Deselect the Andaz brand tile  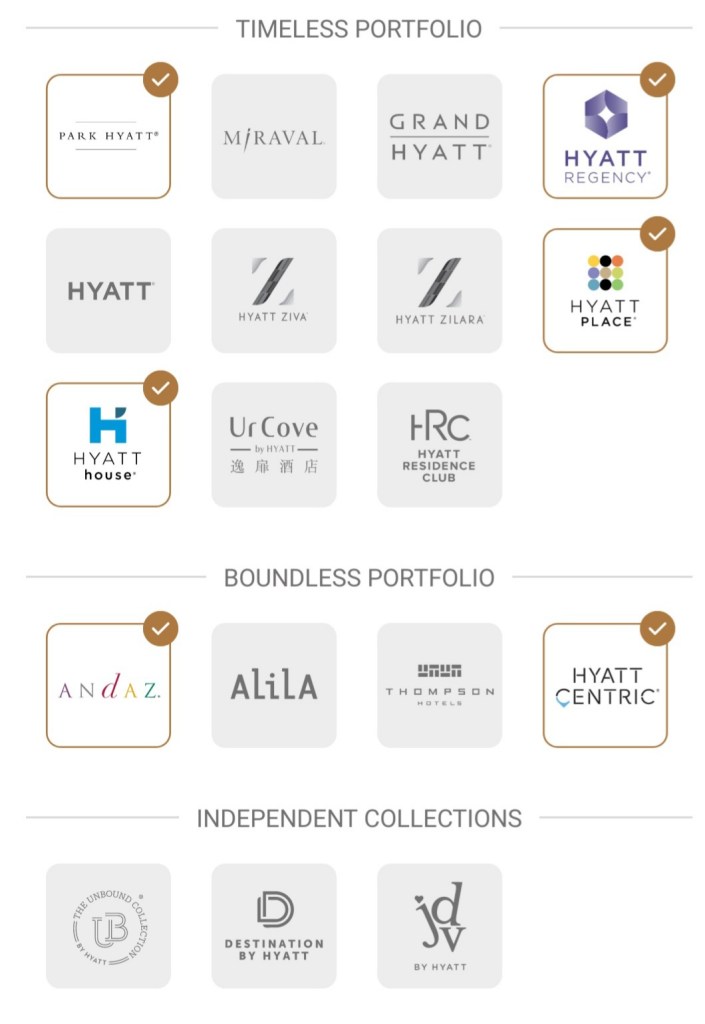[x=108, y=686]
